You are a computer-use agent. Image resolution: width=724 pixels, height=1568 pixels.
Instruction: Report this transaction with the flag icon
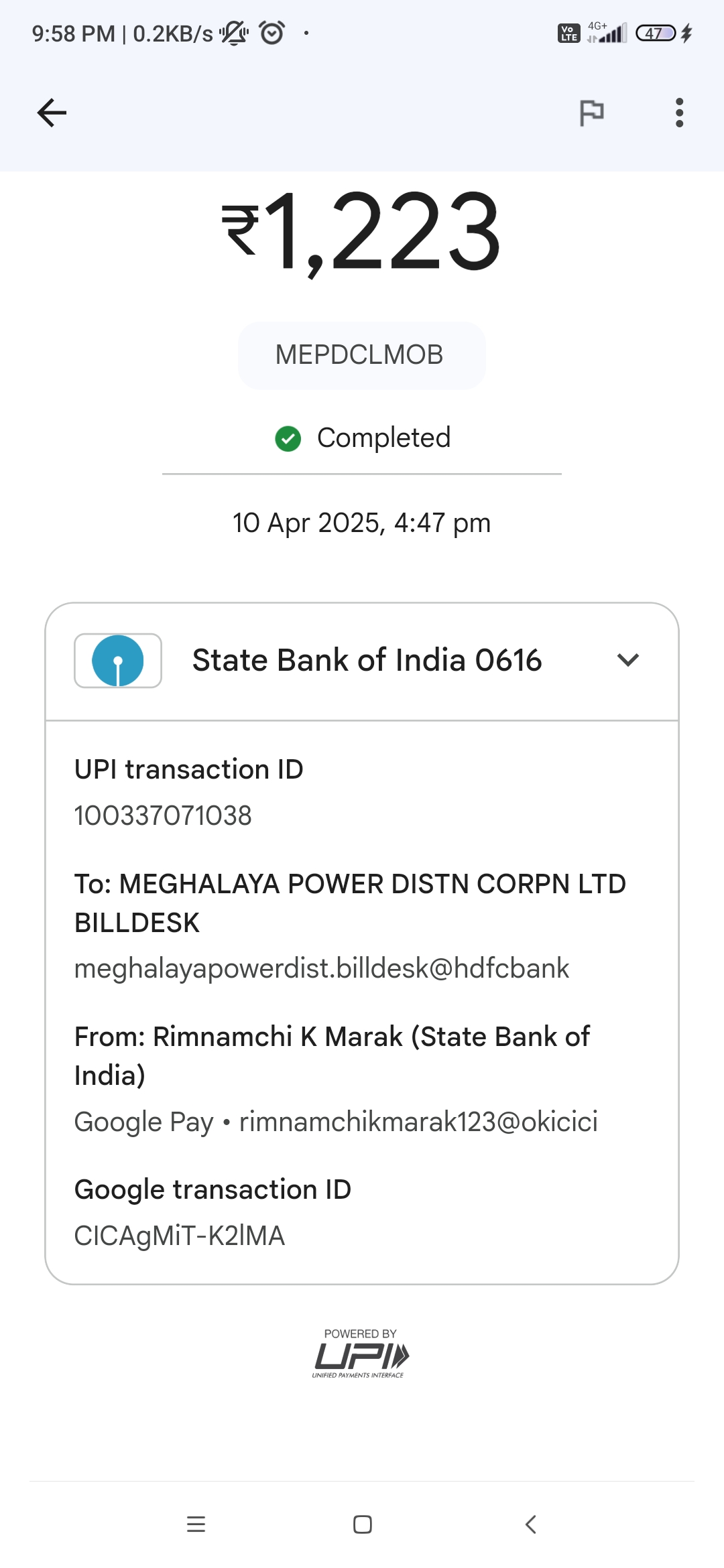(591, 113)
